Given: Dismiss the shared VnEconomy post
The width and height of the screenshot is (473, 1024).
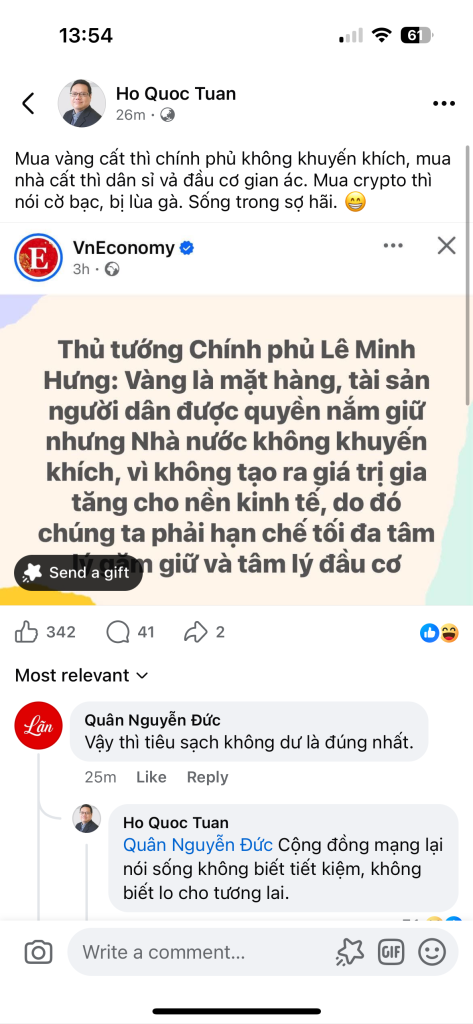Looking at the screenshot, I should tap(446, 246).
